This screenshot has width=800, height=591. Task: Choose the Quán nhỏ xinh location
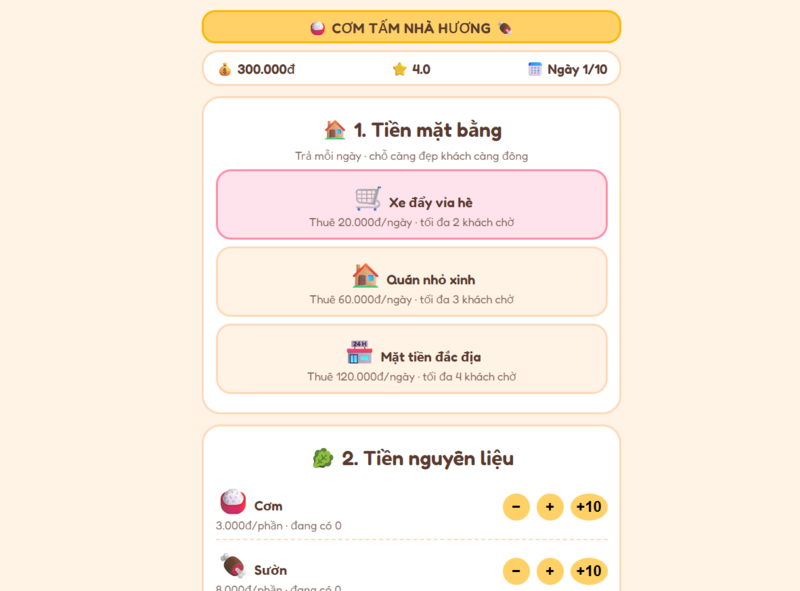(412, 282)
